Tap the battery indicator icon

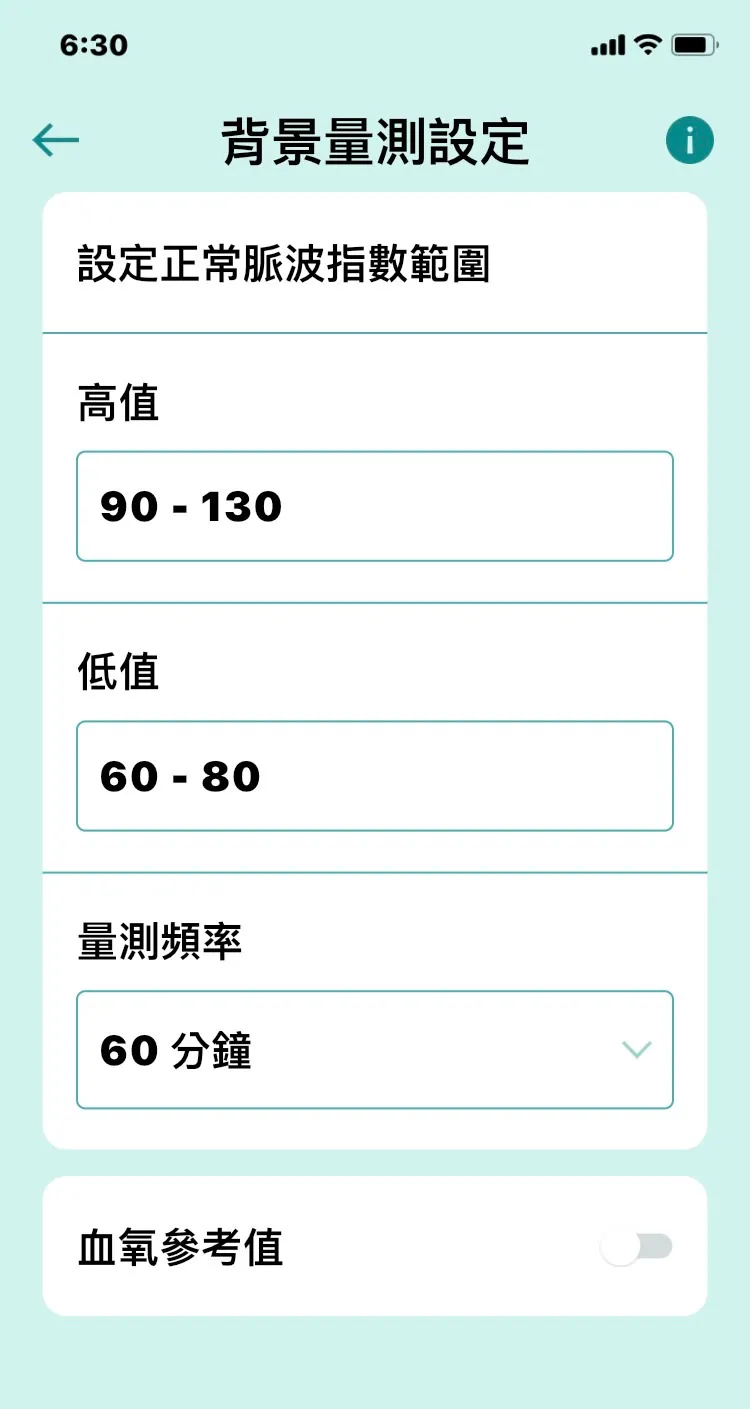692,44
